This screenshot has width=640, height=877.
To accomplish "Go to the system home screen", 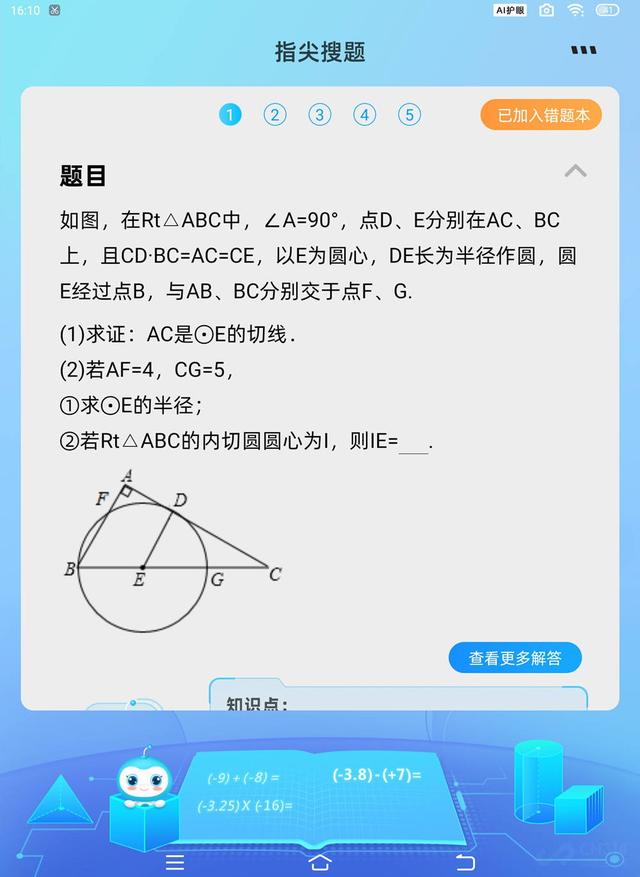I will (x=320, y=861).
